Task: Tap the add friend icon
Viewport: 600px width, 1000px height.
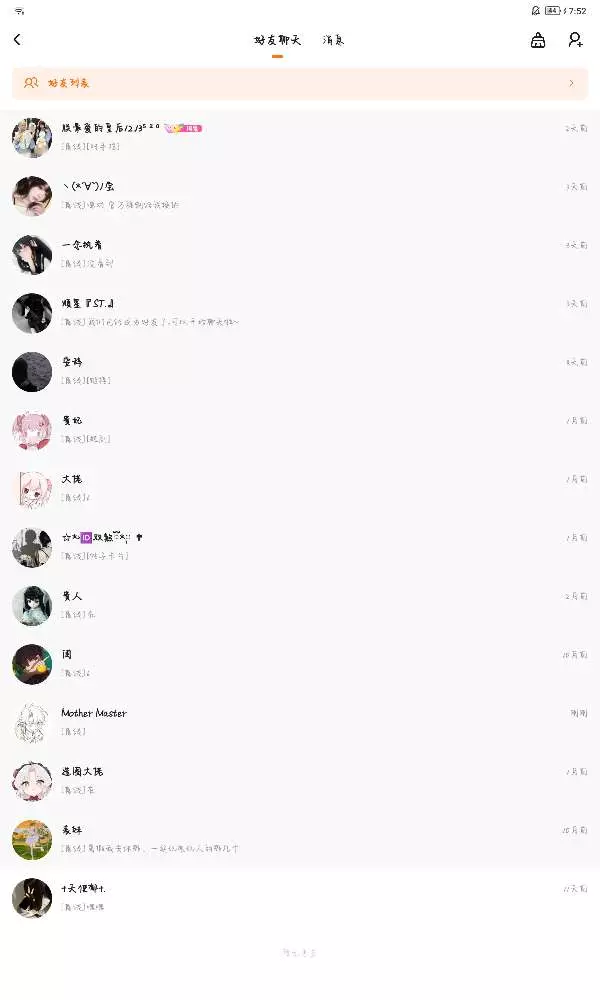Action: coord(575,40)
